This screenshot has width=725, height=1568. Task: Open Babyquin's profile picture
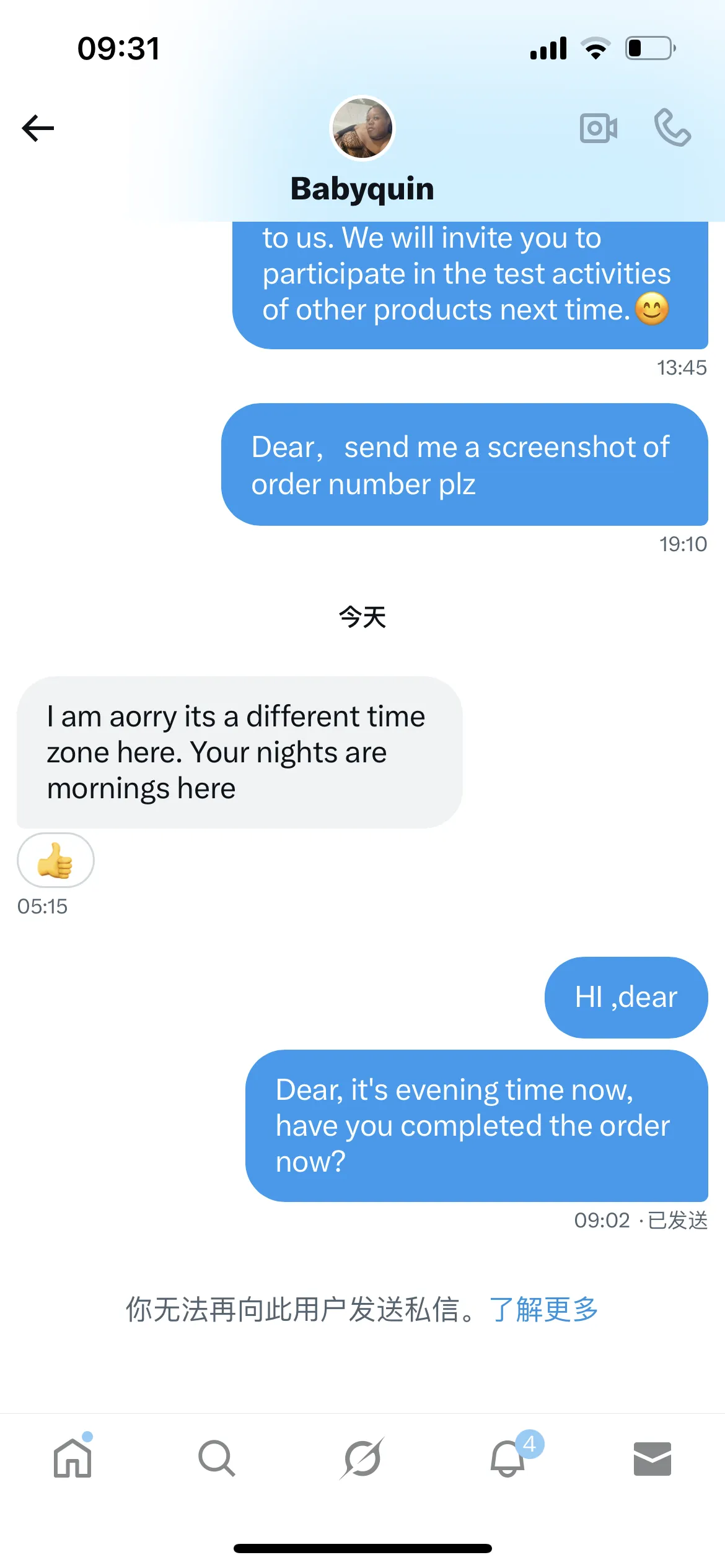(x=362, y=128)
